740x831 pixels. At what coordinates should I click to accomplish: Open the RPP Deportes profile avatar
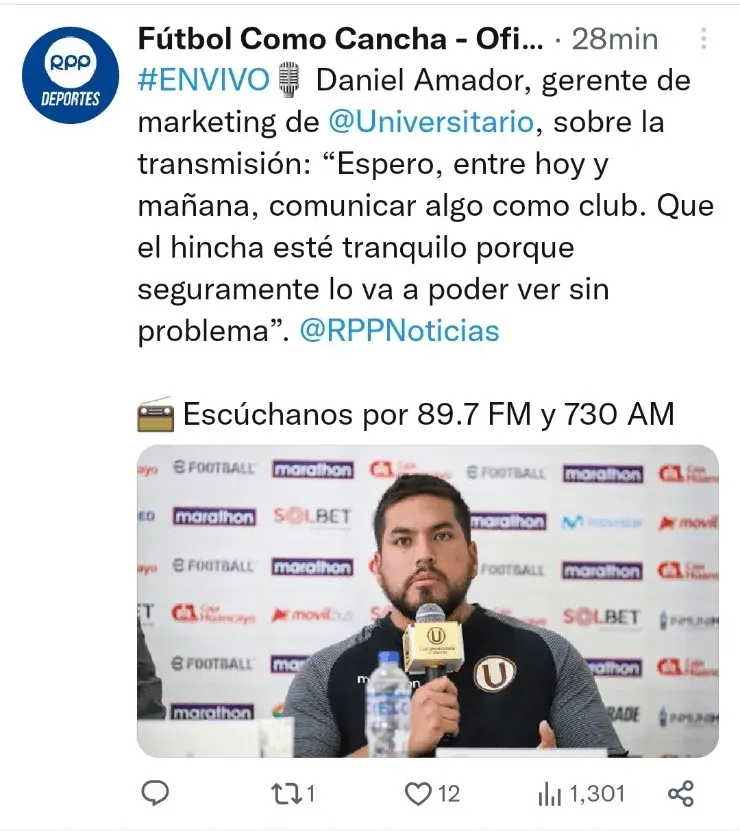pos(69,74)
